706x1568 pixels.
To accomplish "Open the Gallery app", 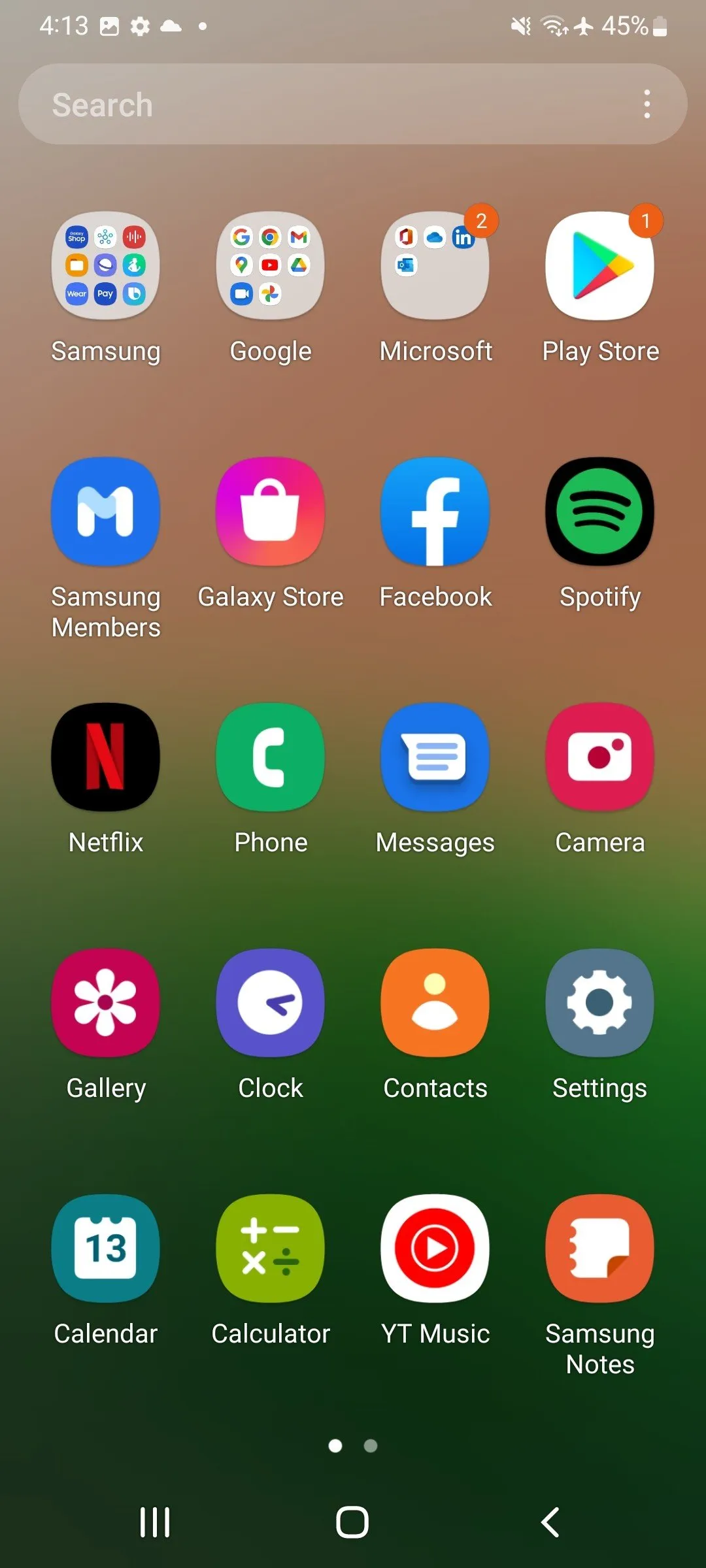I will point(106,1003).
